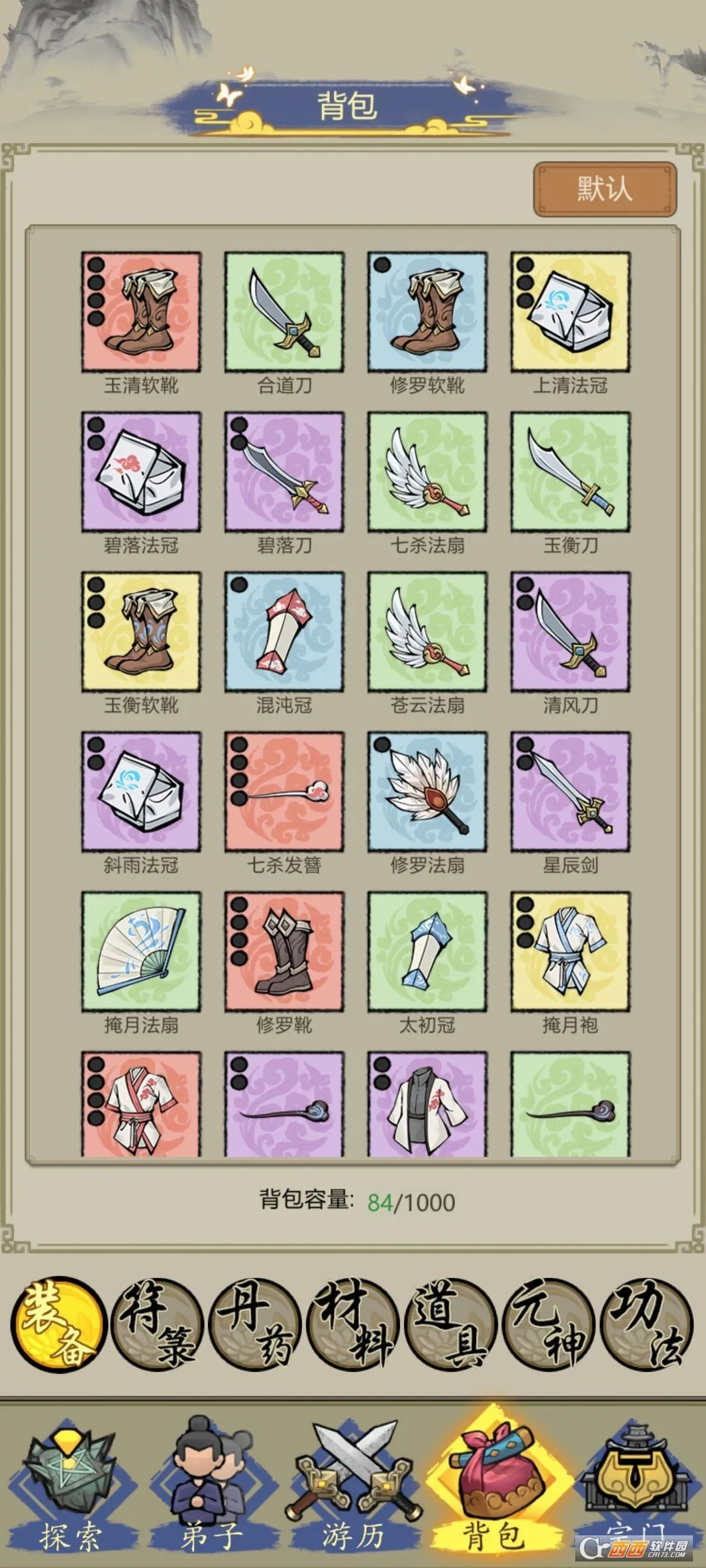Viewport: 706px width, 1568px height.
Task: Tap the 默认 sort button
Action: pos(605,189)
